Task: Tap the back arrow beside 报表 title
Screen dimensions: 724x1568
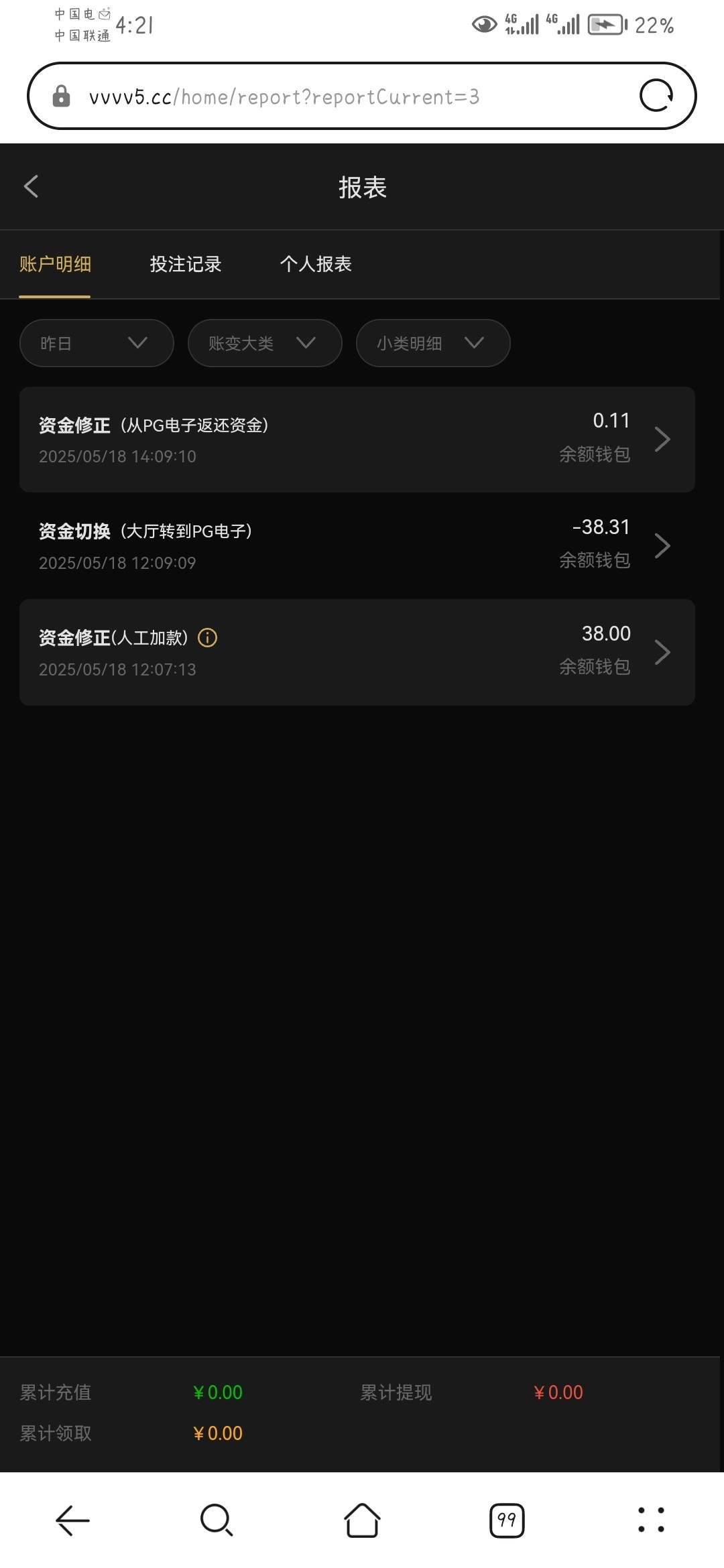Action: click(32, 186)
